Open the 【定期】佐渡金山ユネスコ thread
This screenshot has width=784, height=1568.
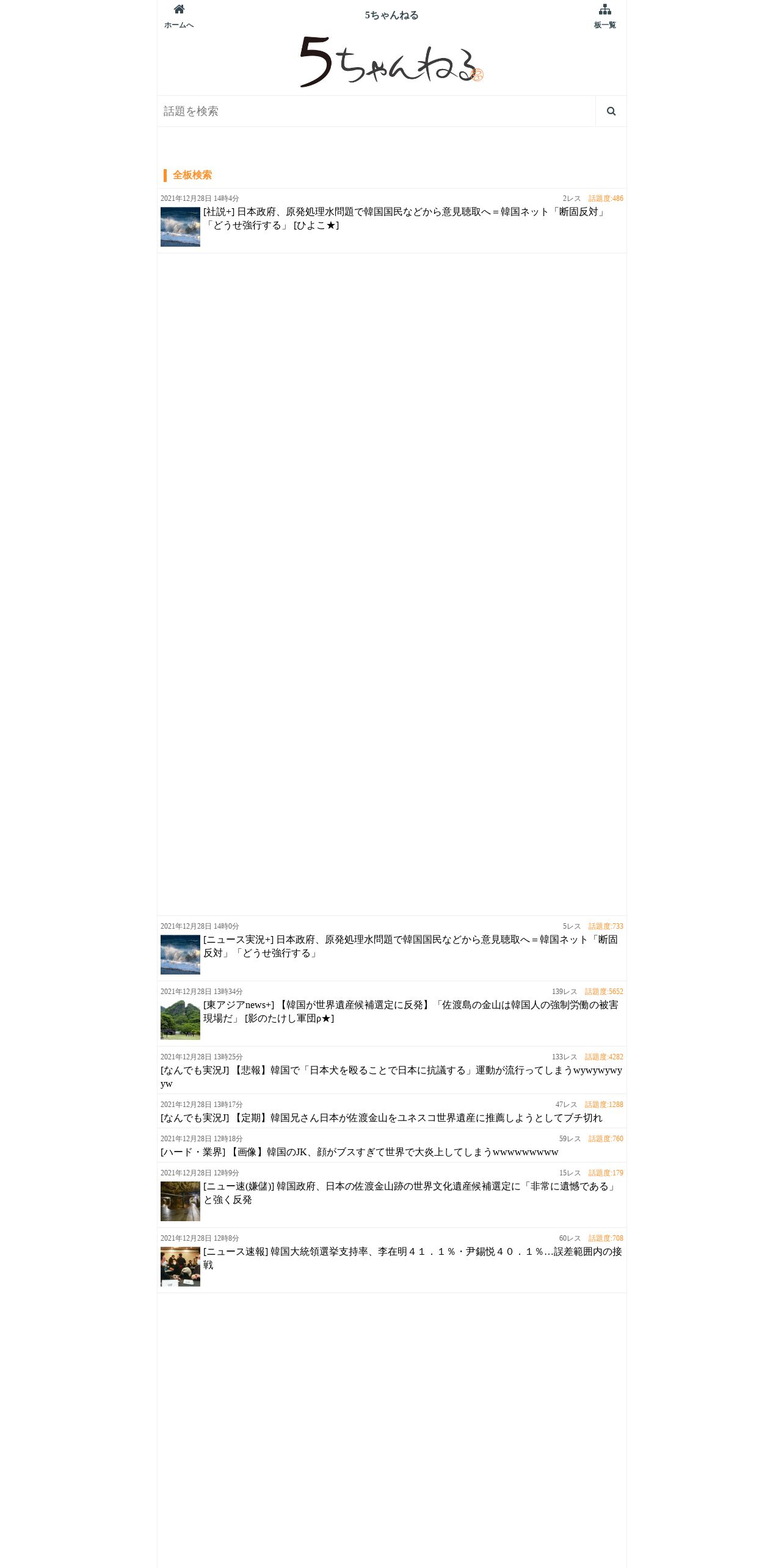point(381,1117)
